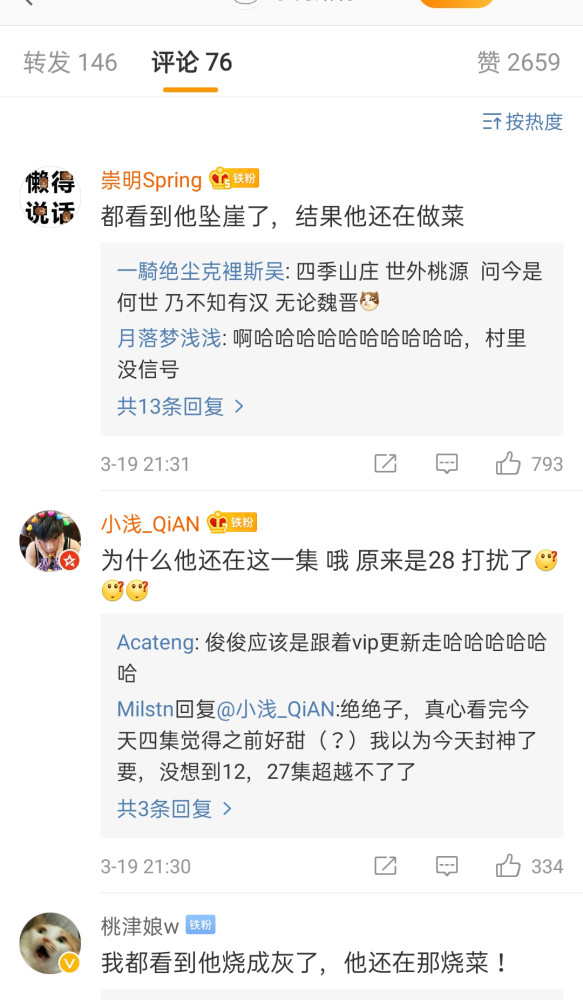This screenshot has height=1000, width=583.
Task: Expand 共3条回复 replies
Action: point(173,809)
